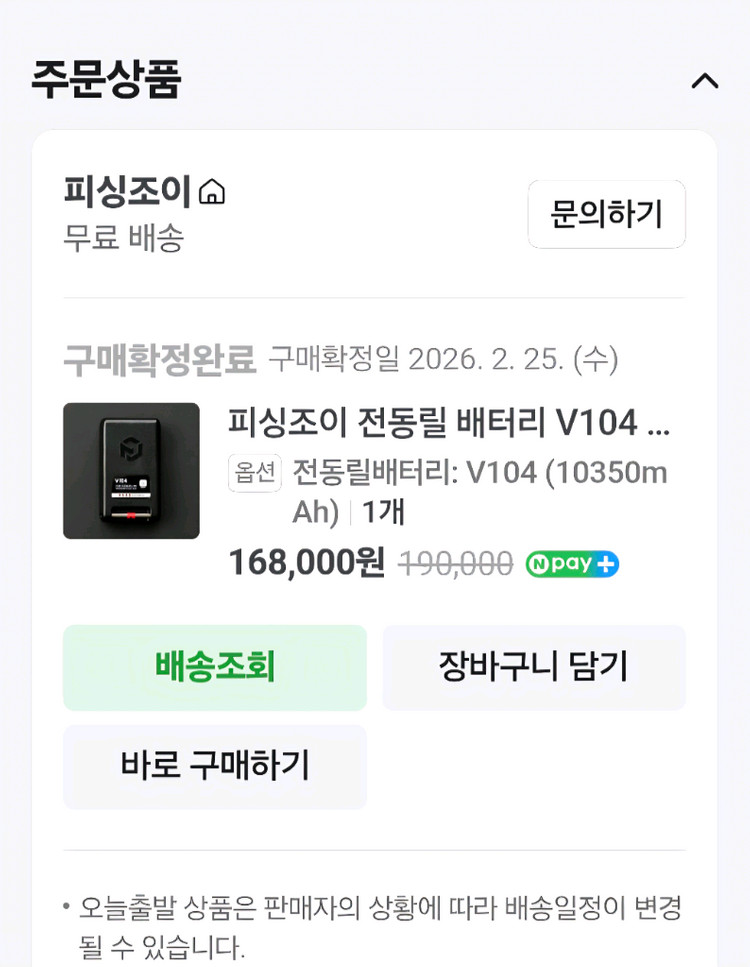750x967 pixels.
Task: Open the 피싱조이 전동릴 배터리 V104 product title
Action: 449,423
